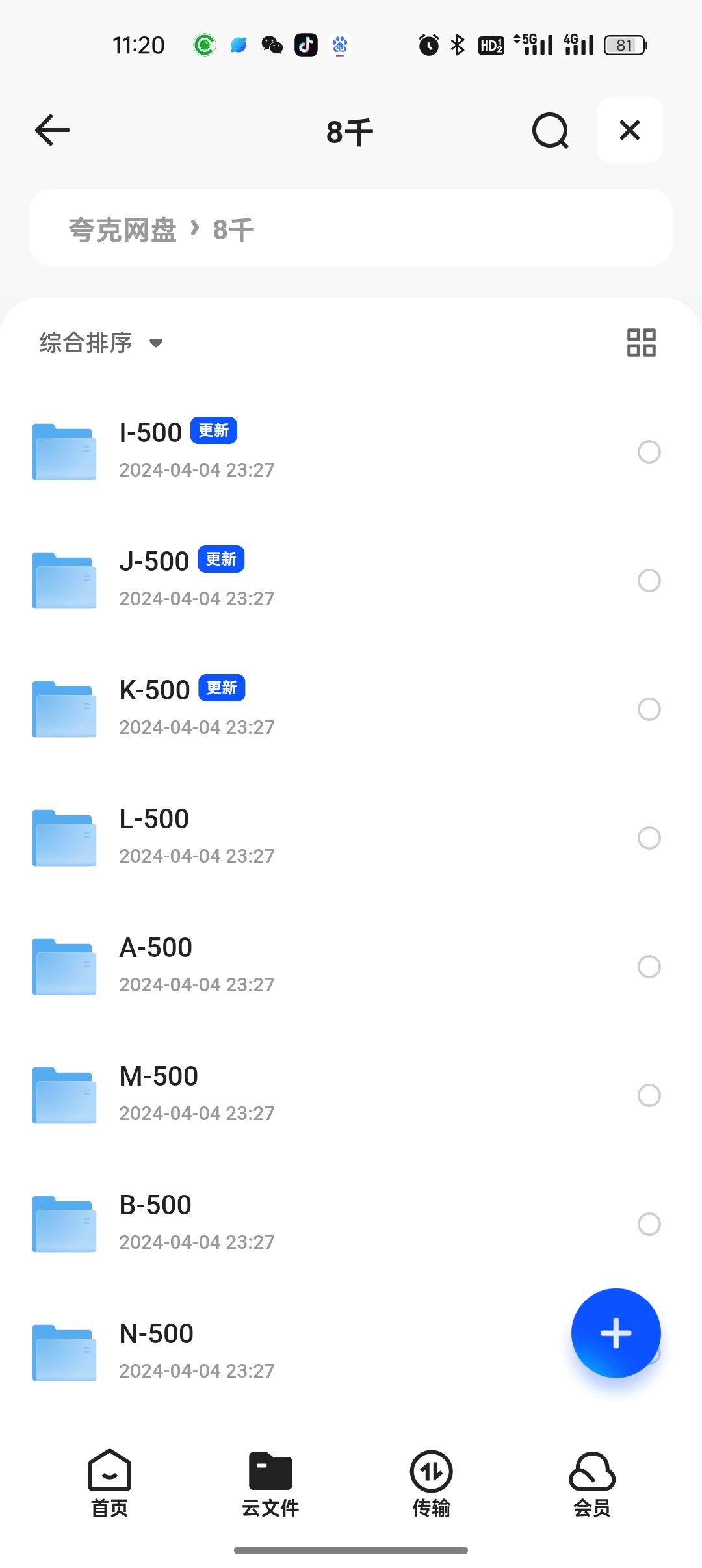Tap the 更新 badge on K-500
702x1568 pixels.
pos(223,688)
